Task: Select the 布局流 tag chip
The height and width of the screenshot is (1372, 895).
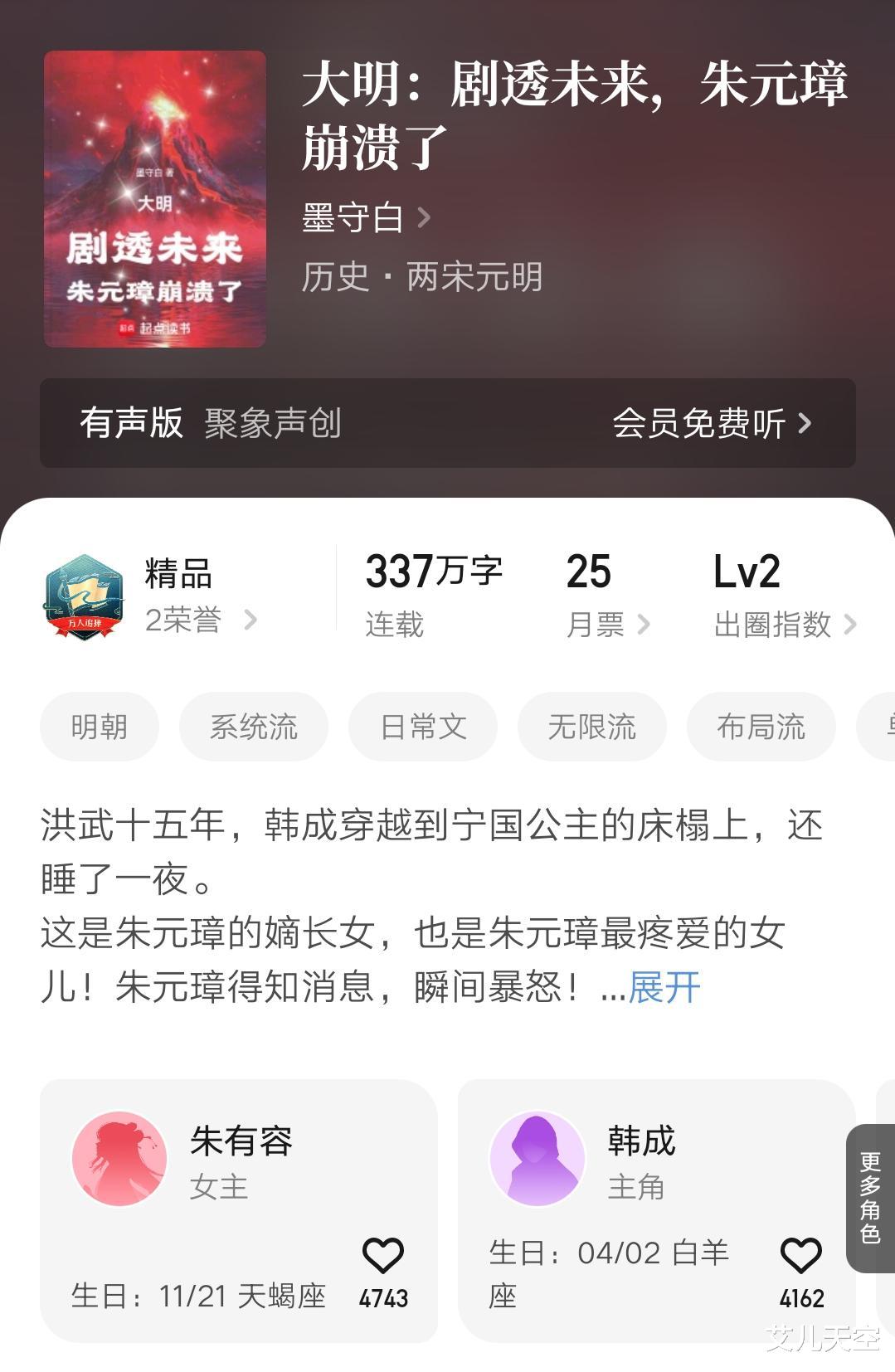Action: pos(761,727)
